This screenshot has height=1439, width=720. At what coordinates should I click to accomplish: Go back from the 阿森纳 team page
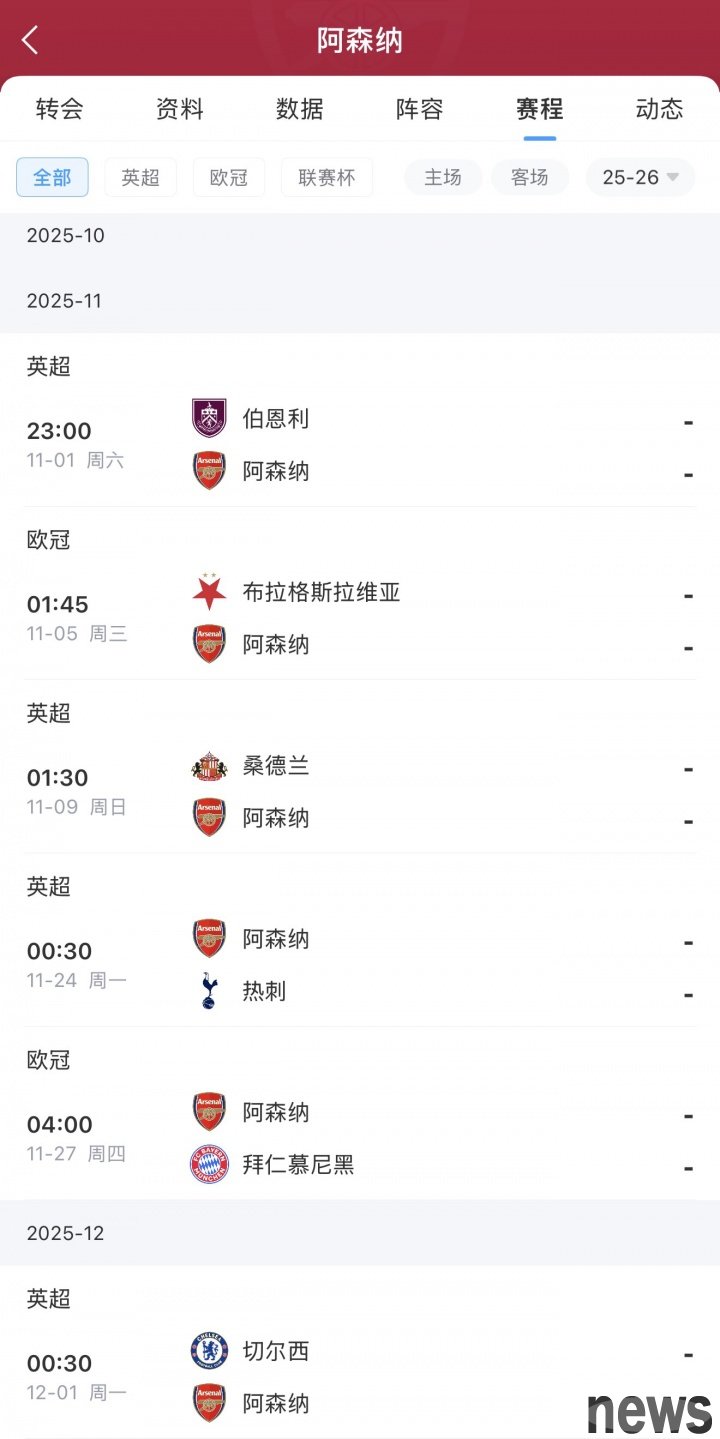pyautogui.click(x=30, y=40)
